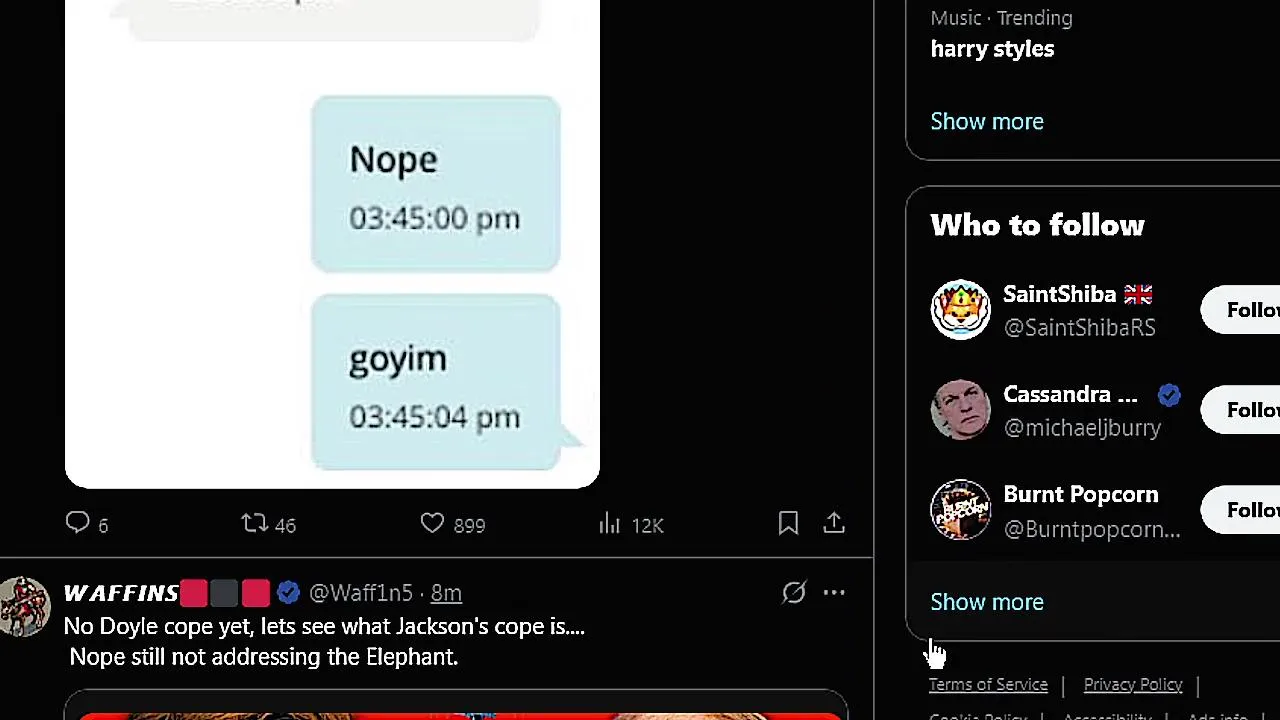Show more accounts under Who to follow
Screen dimensions: 1280x720
point(987,602)
